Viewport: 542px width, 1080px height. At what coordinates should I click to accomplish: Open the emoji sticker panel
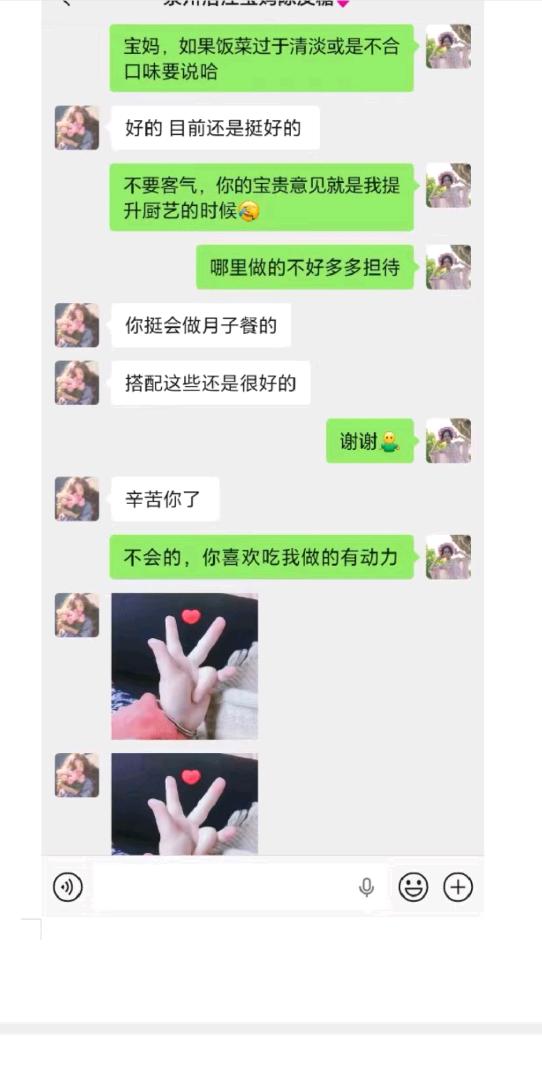click(x=413, y=886)
